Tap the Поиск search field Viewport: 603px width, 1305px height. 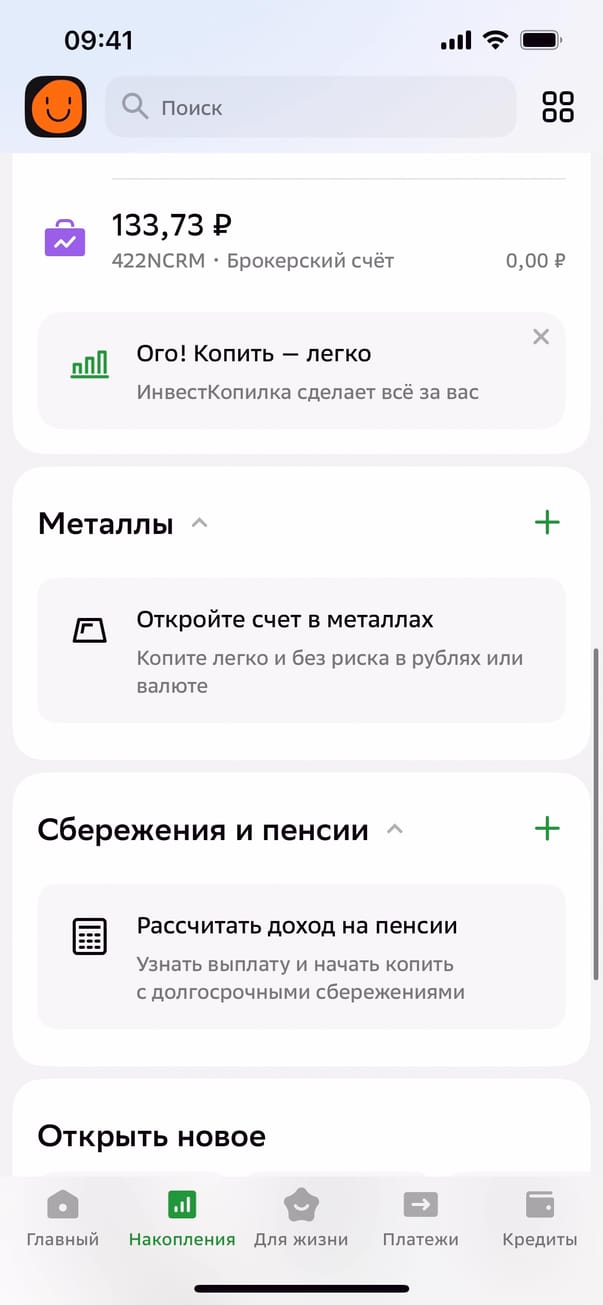[x=310, y=107]
